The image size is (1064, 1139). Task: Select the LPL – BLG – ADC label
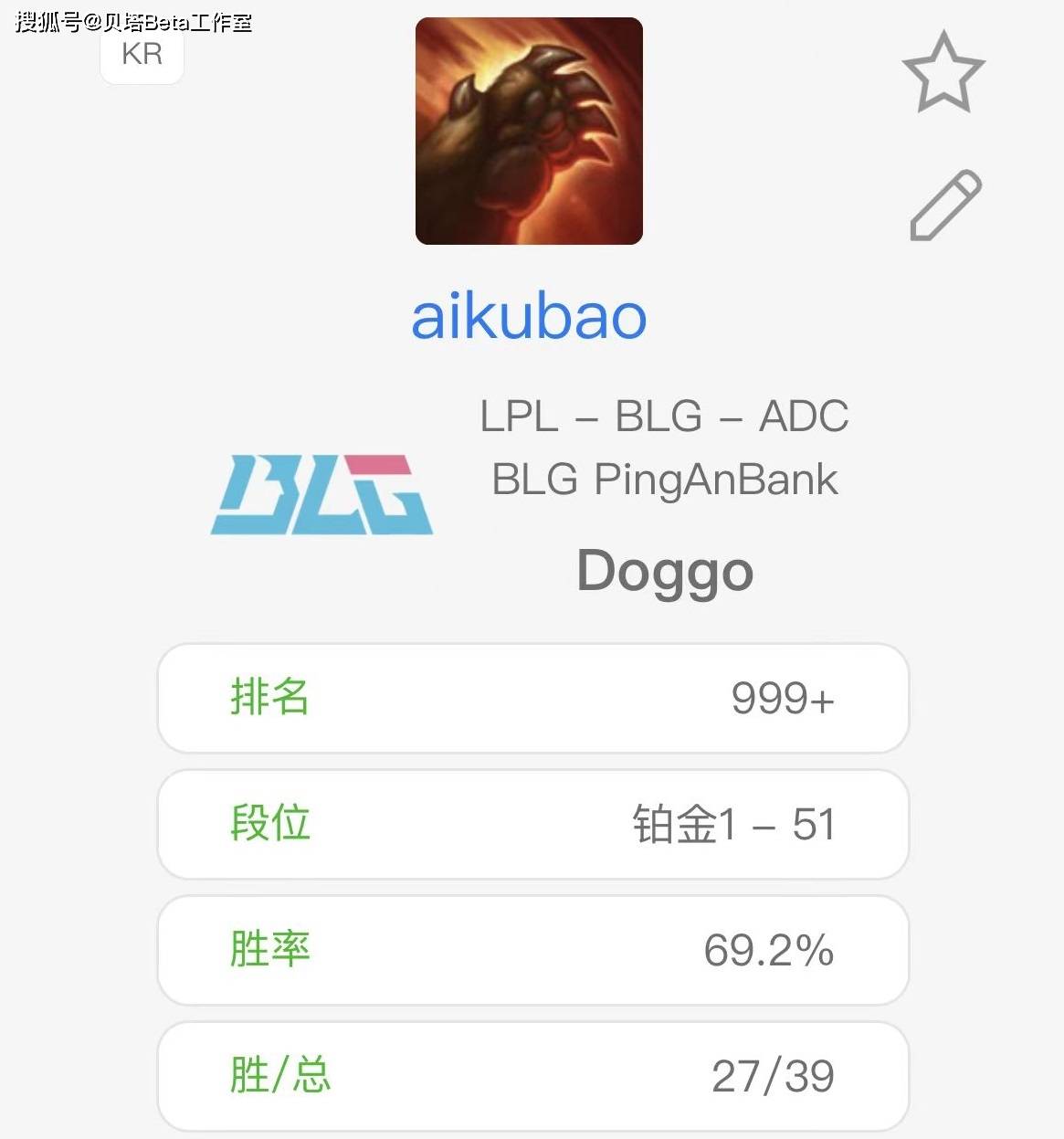[x=665, y=417]
